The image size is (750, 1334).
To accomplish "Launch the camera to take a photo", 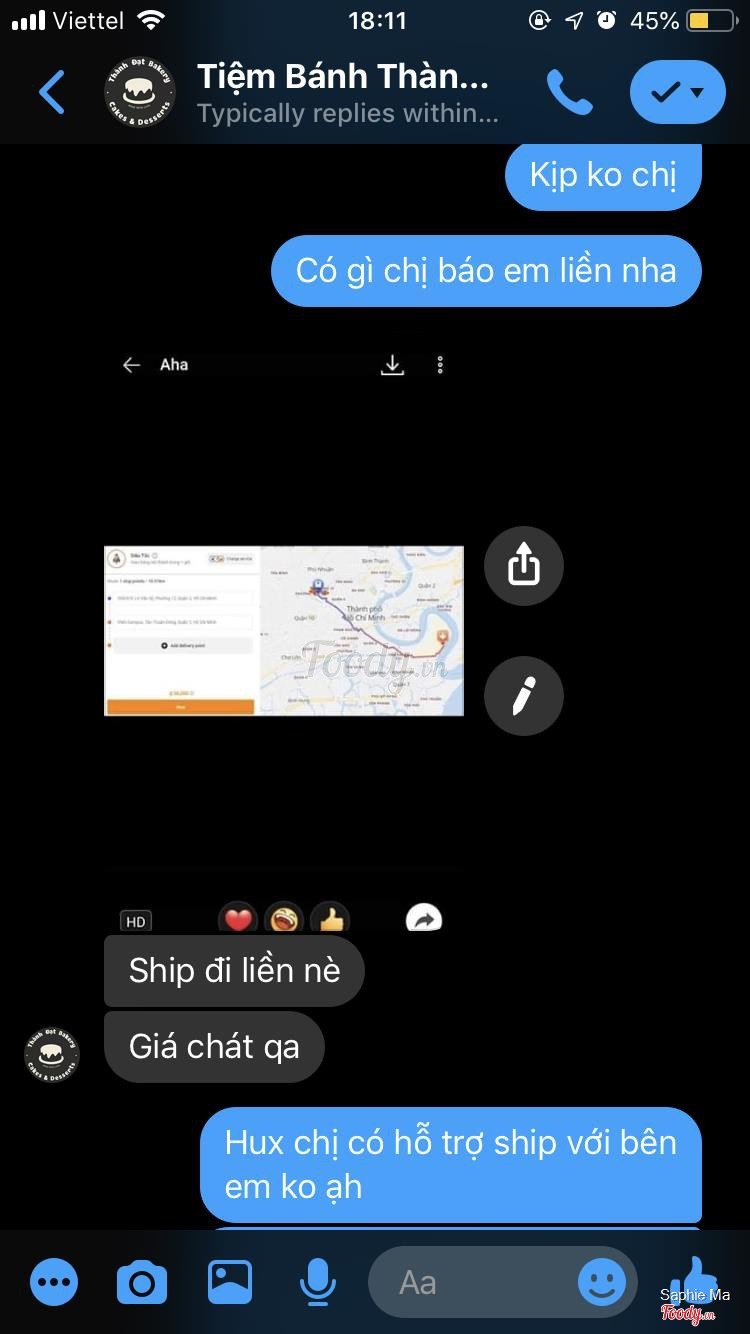I will [x=142, y=1282].
